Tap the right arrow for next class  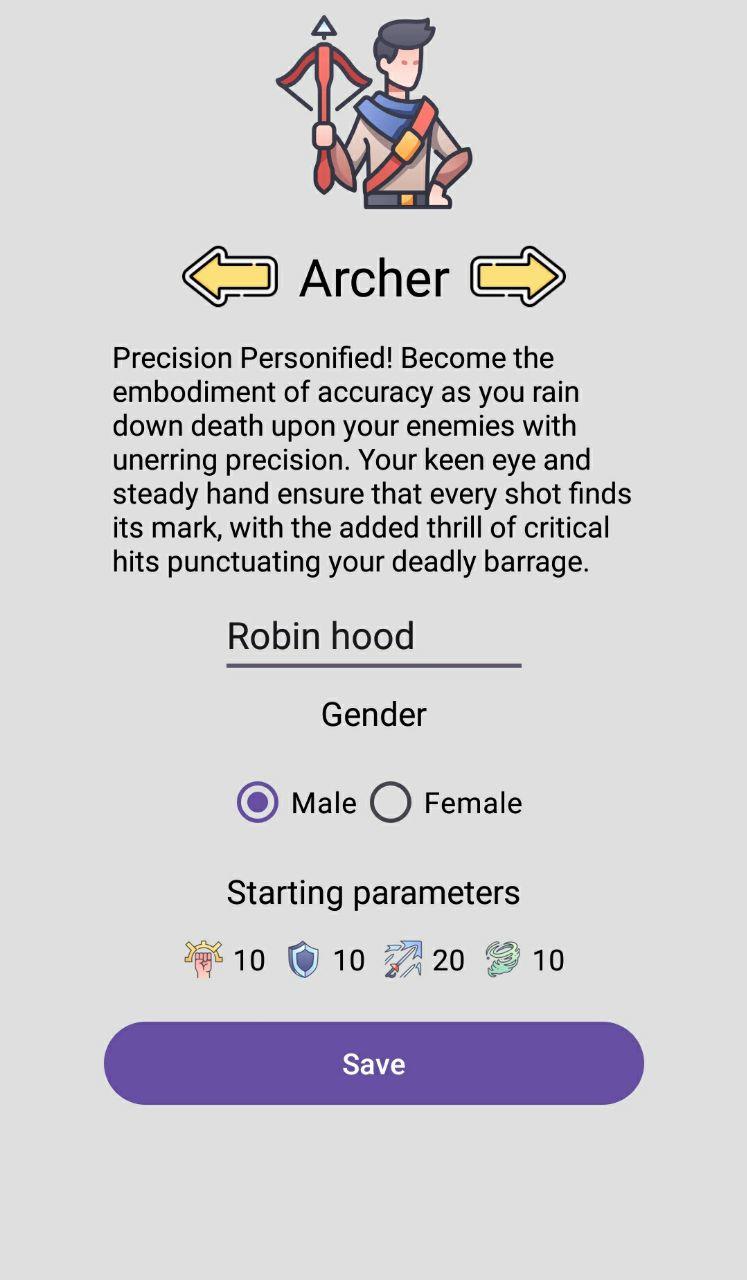[518, 277]
